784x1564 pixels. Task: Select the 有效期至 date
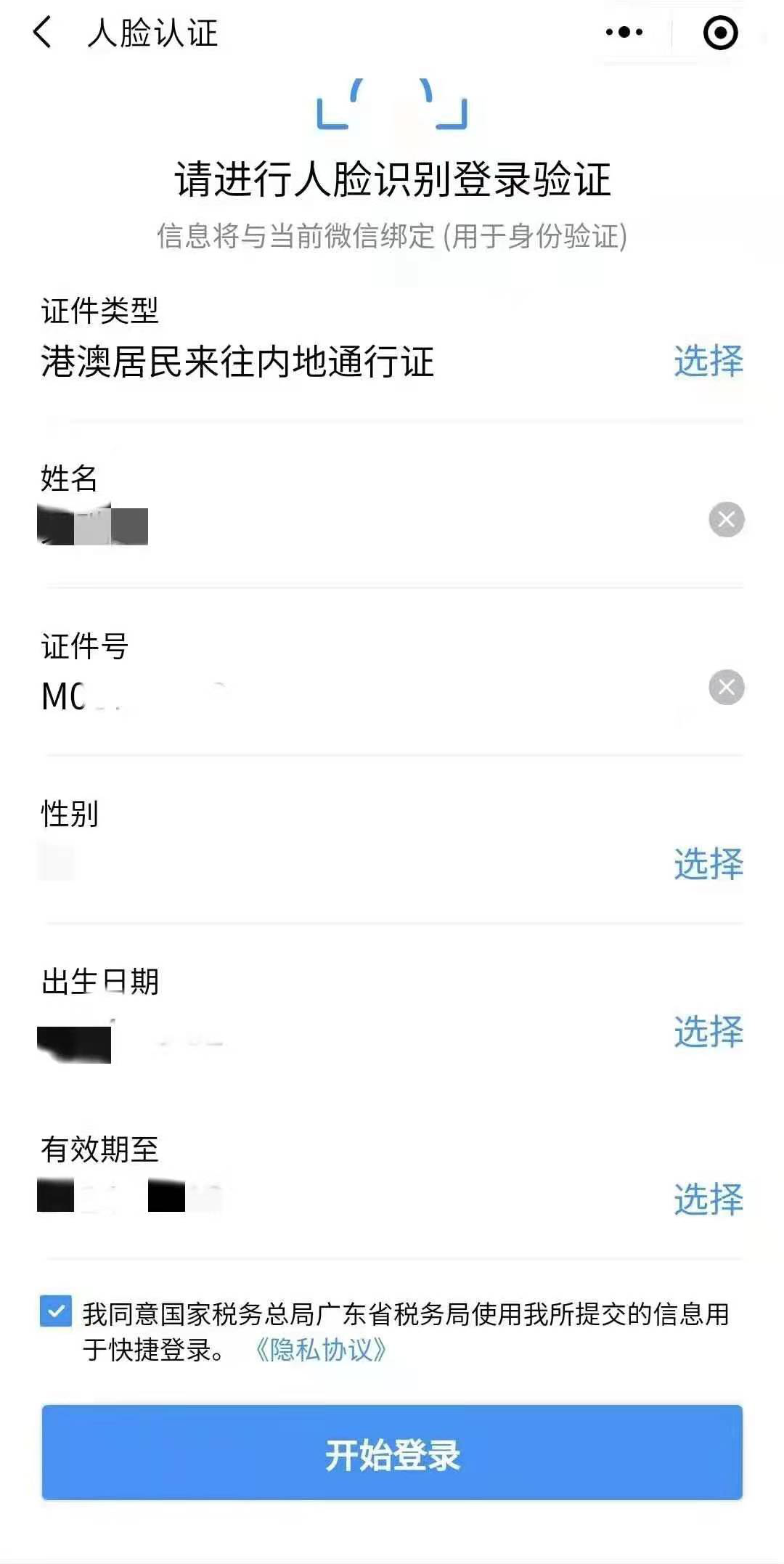(x=709, y=1199)
